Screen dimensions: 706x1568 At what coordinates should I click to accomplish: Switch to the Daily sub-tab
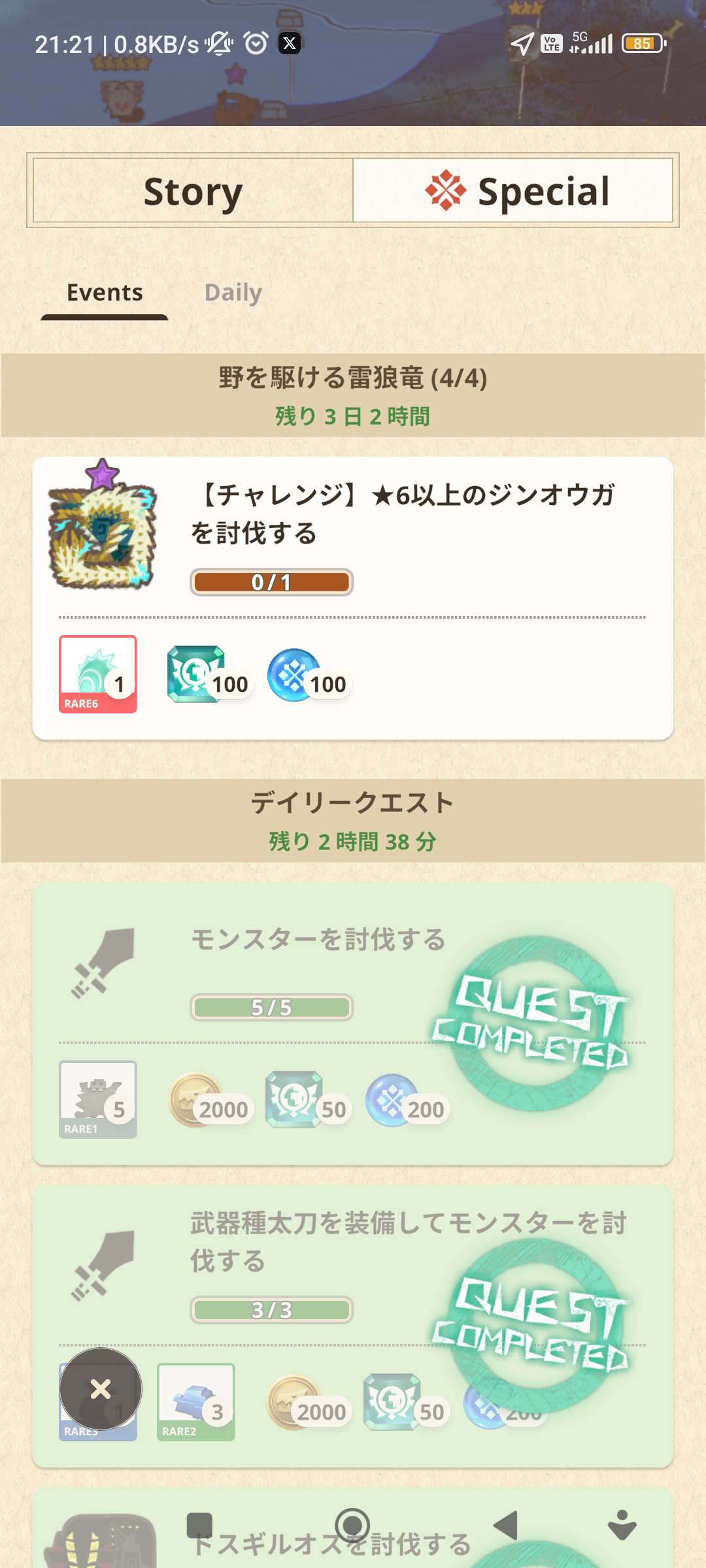pos(233,292)
